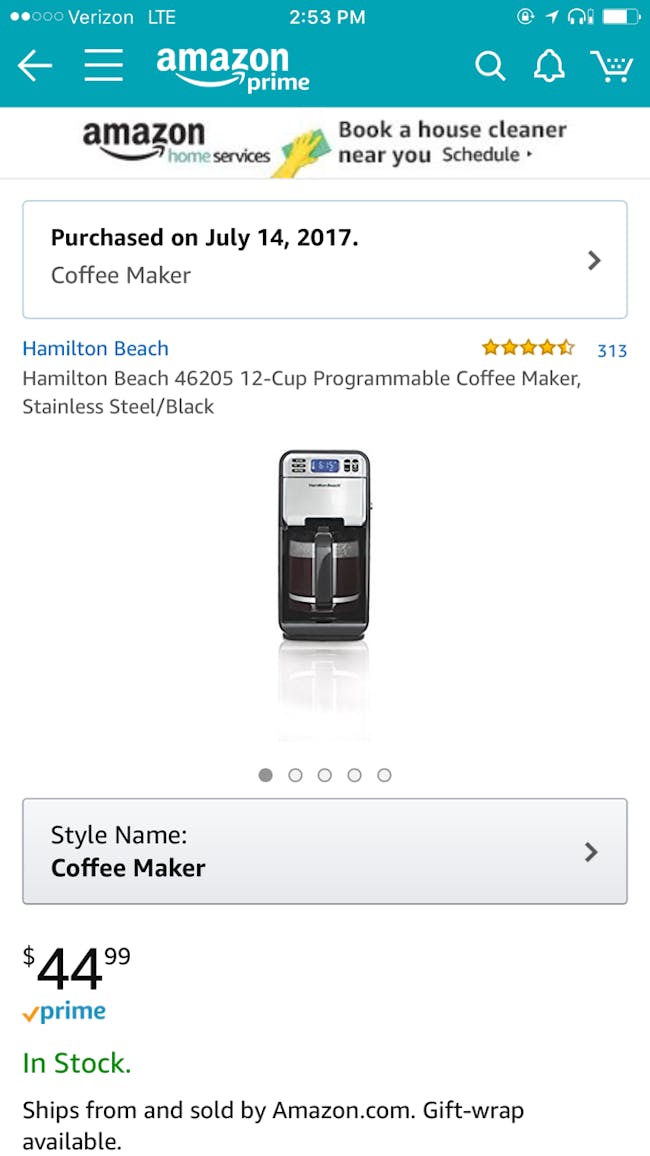Expand the Style Name selector
The image size is (650, 1156).
[324, 851]
